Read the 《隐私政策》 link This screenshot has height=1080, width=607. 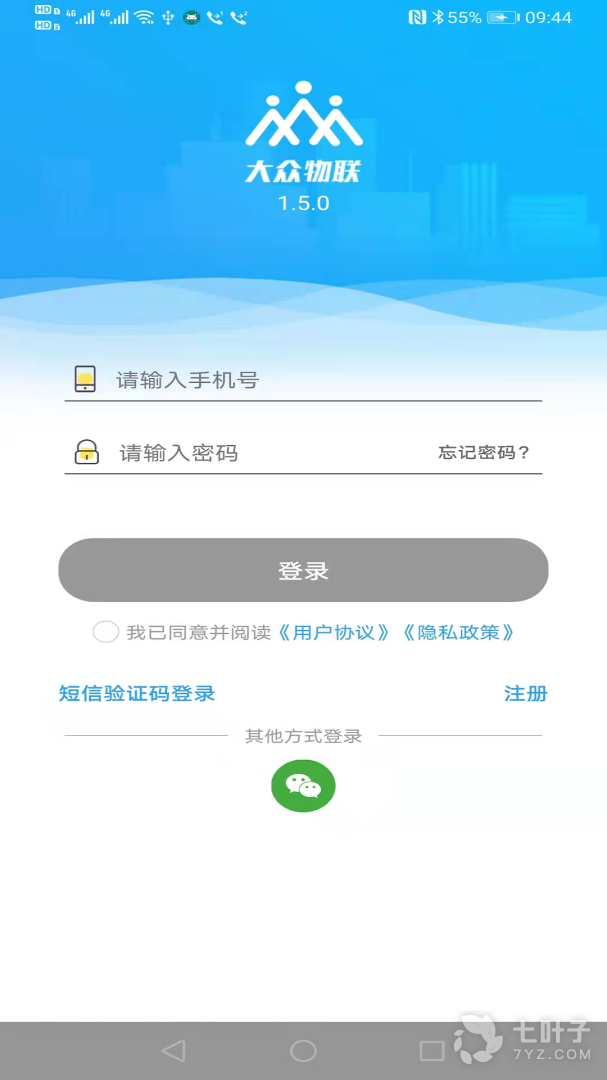[x=458, y=632]
